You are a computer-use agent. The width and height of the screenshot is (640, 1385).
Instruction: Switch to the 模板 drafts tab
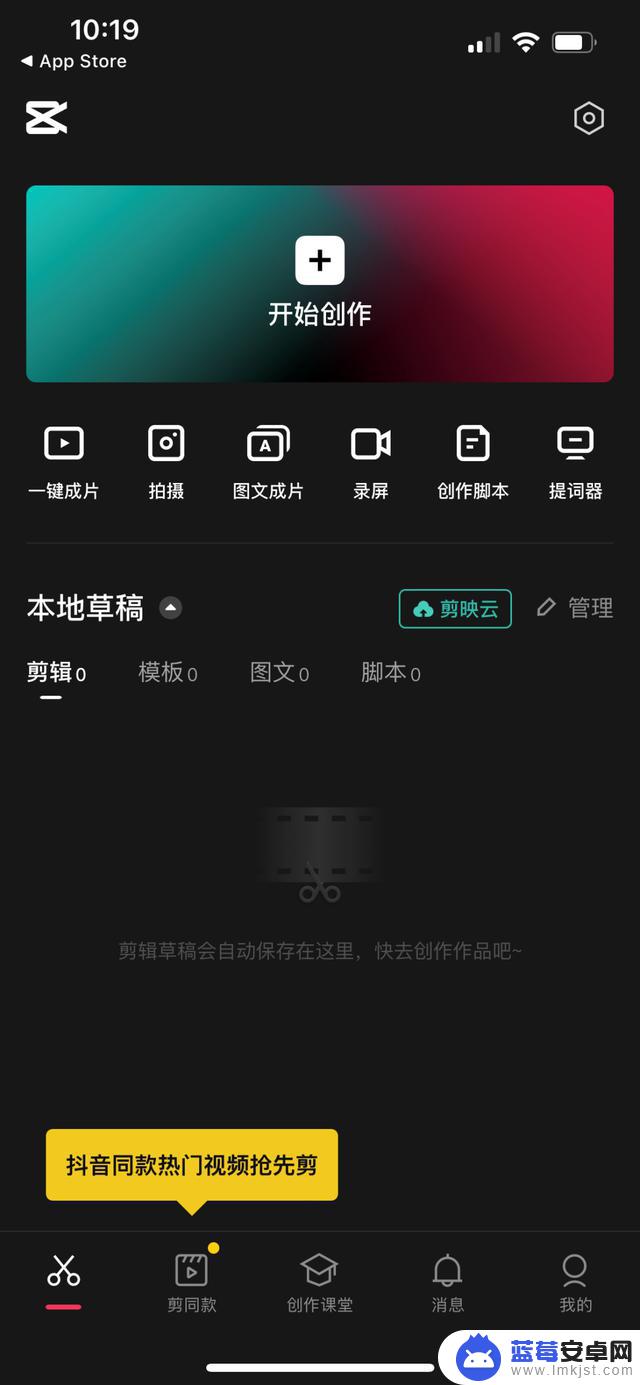pyautogui.click(x=167, y=673)
